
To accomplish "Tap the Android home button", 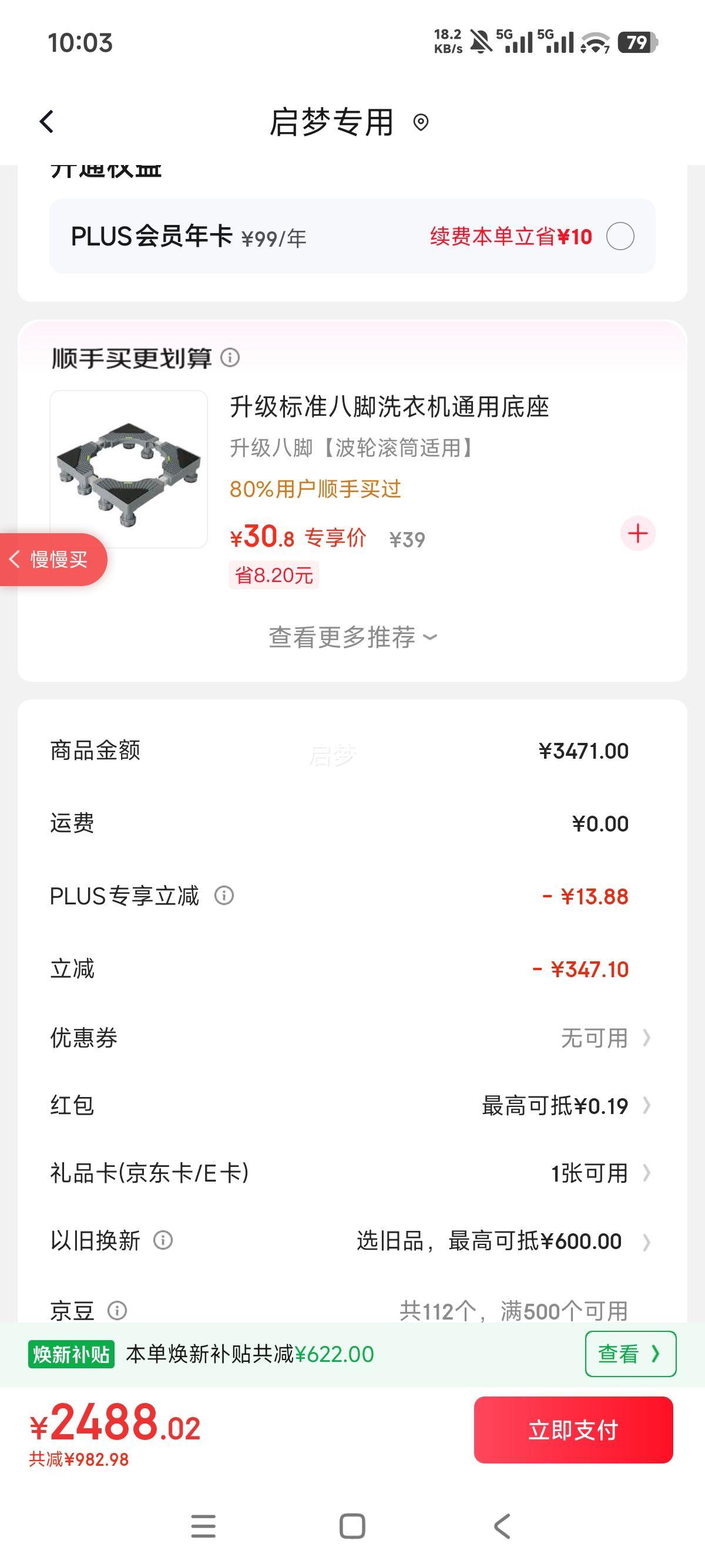I will click(352, 1527).
